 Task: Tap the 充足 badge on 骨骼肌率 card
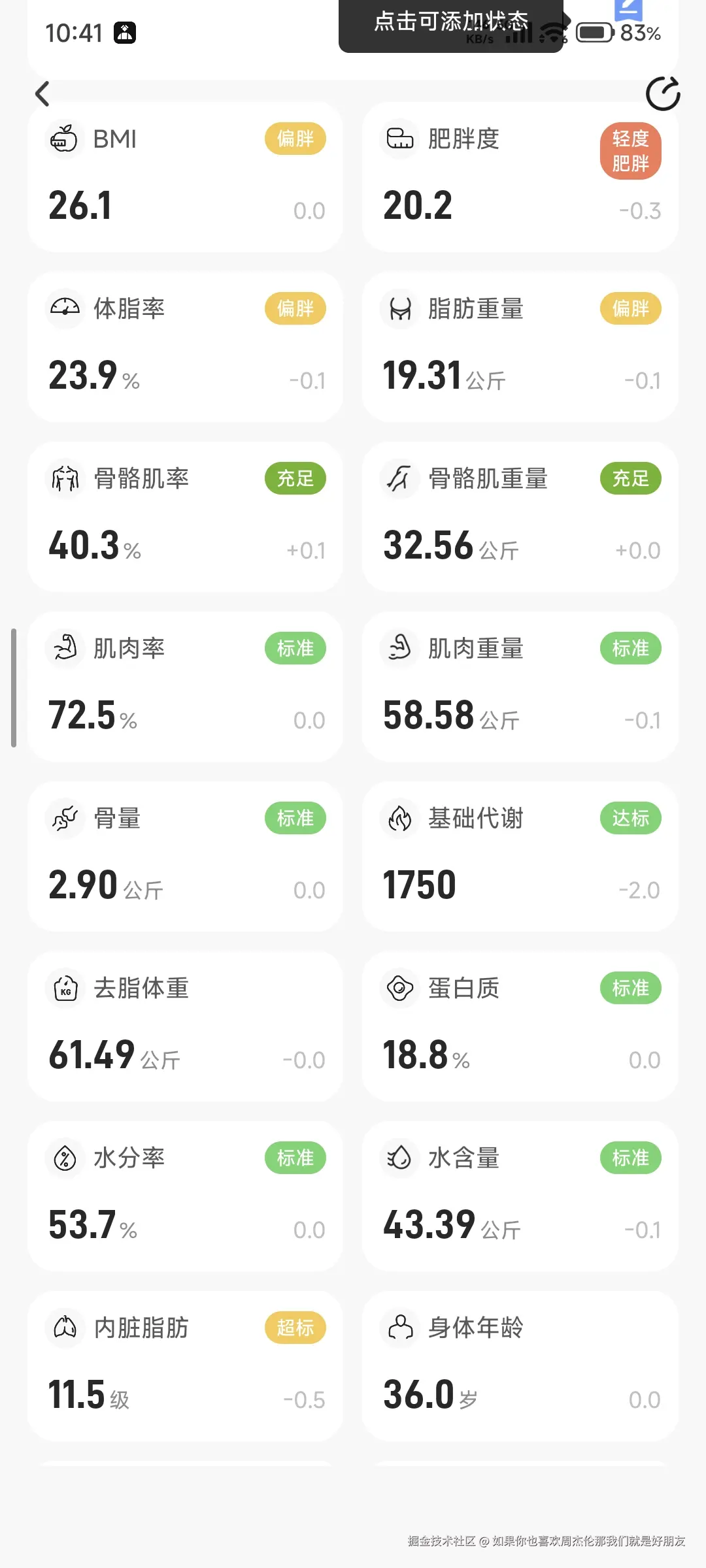coord(295,478)
